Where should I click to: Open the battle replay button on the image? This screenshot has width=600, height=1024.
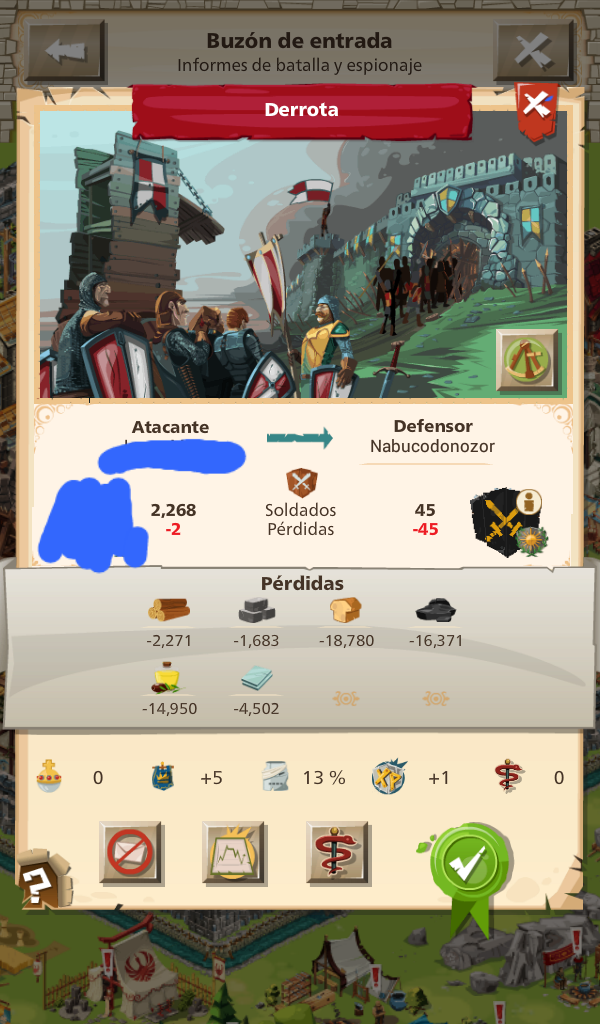pyautogui.click(x=526, y=362)
